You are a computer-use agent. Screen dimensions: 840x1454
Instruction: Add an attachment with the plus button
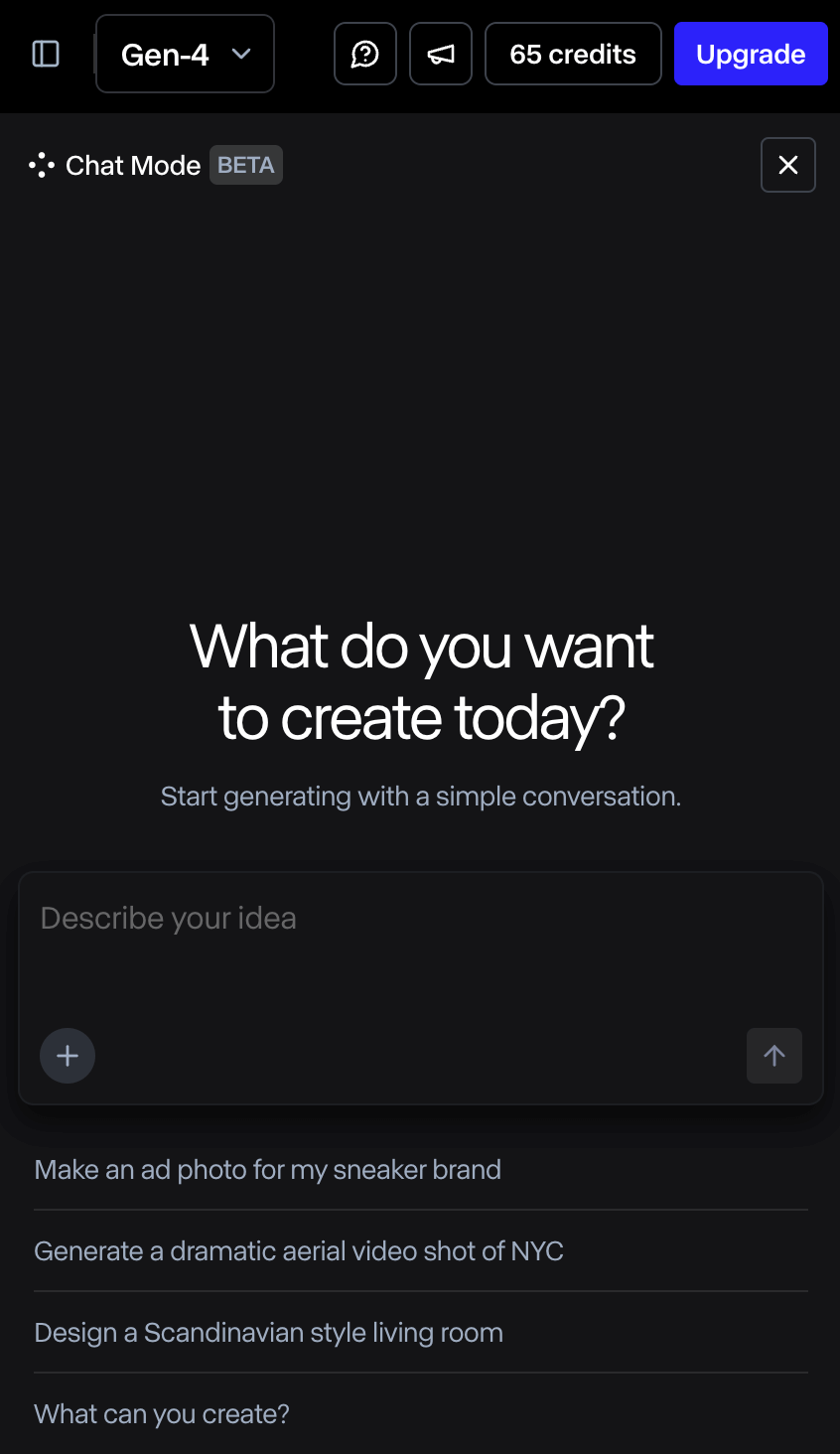click(68, 1055)
